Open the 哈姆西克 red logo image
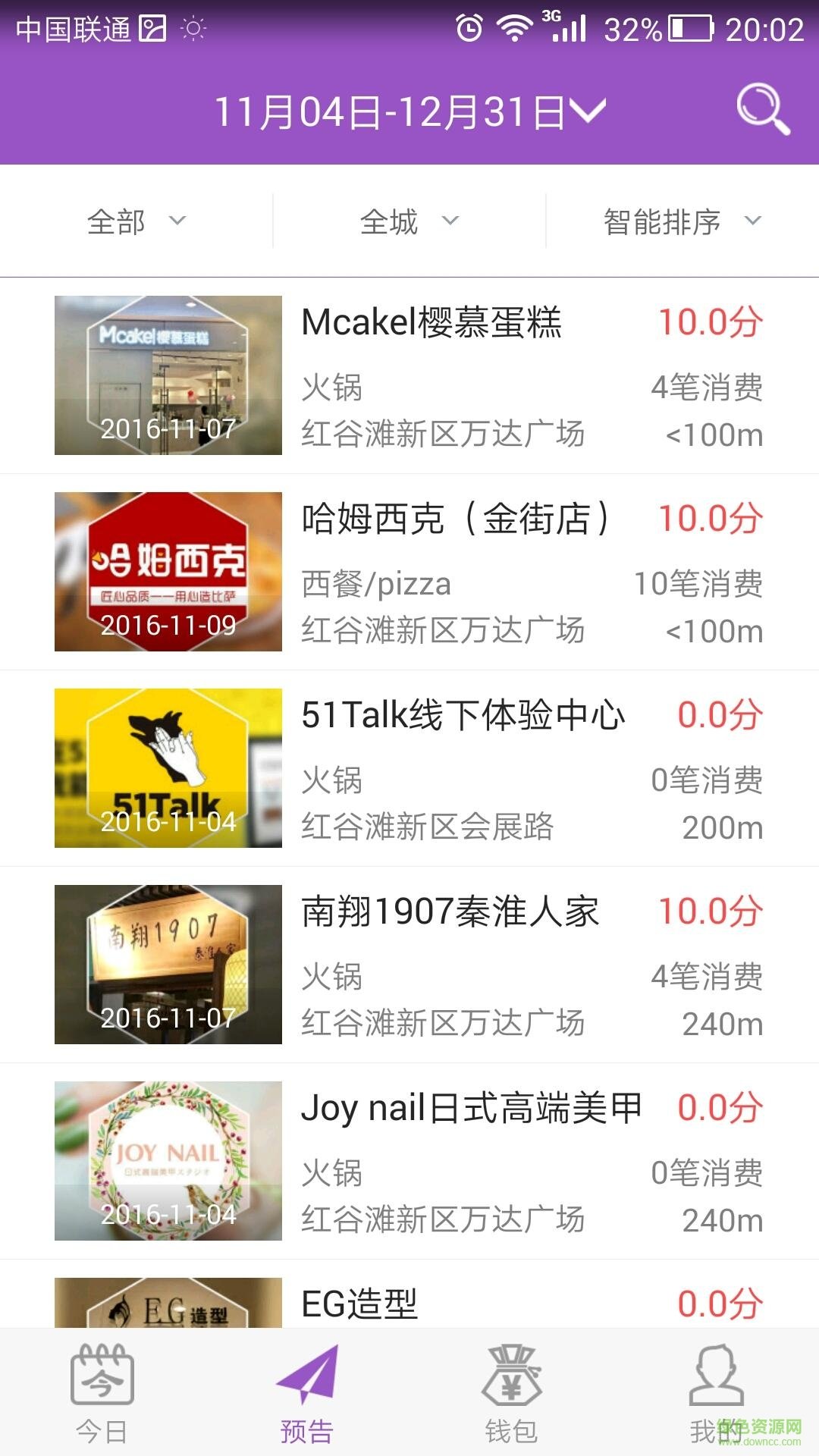 tap(168, 570)
